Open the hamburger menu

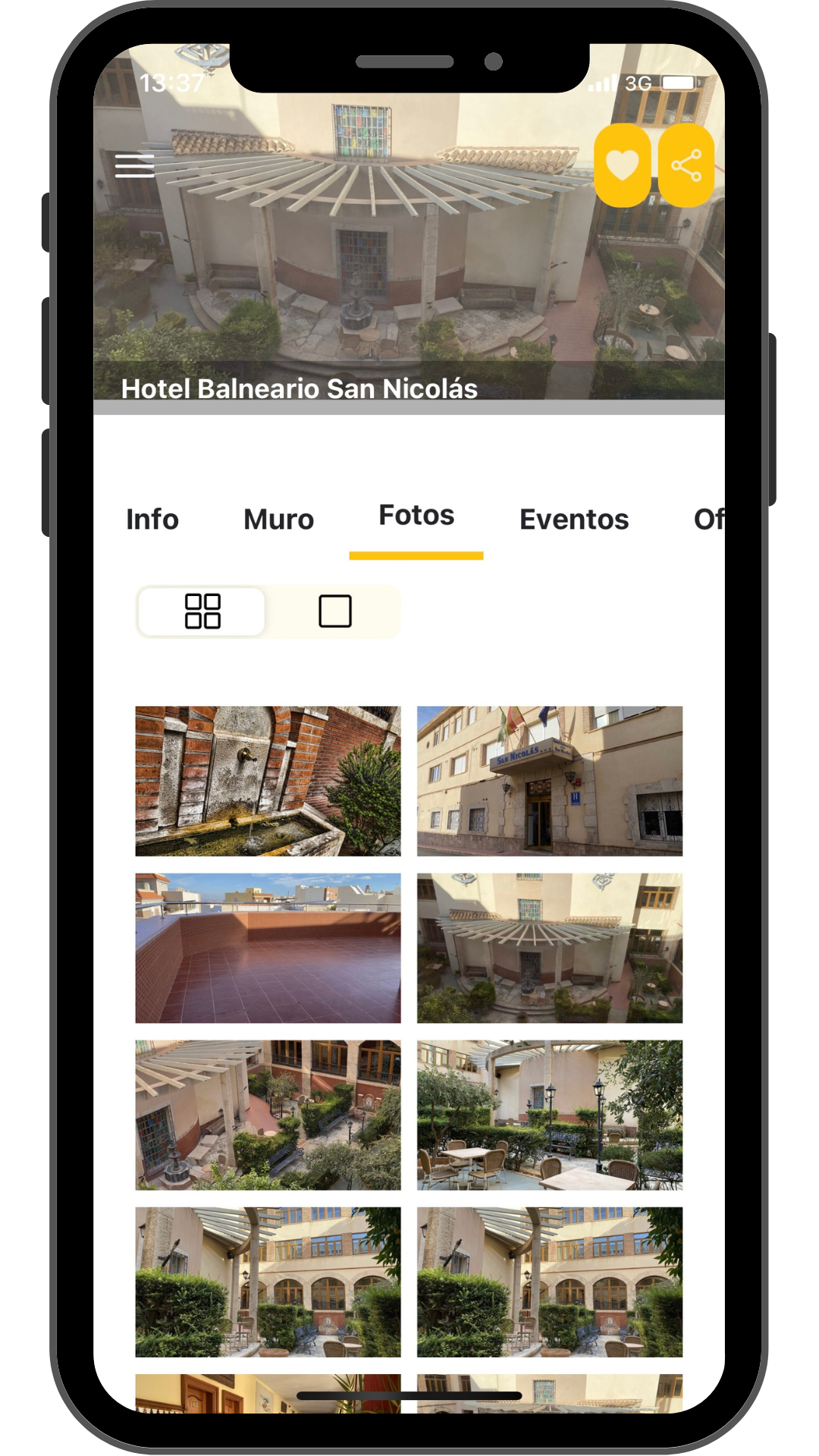coord(134,165)
